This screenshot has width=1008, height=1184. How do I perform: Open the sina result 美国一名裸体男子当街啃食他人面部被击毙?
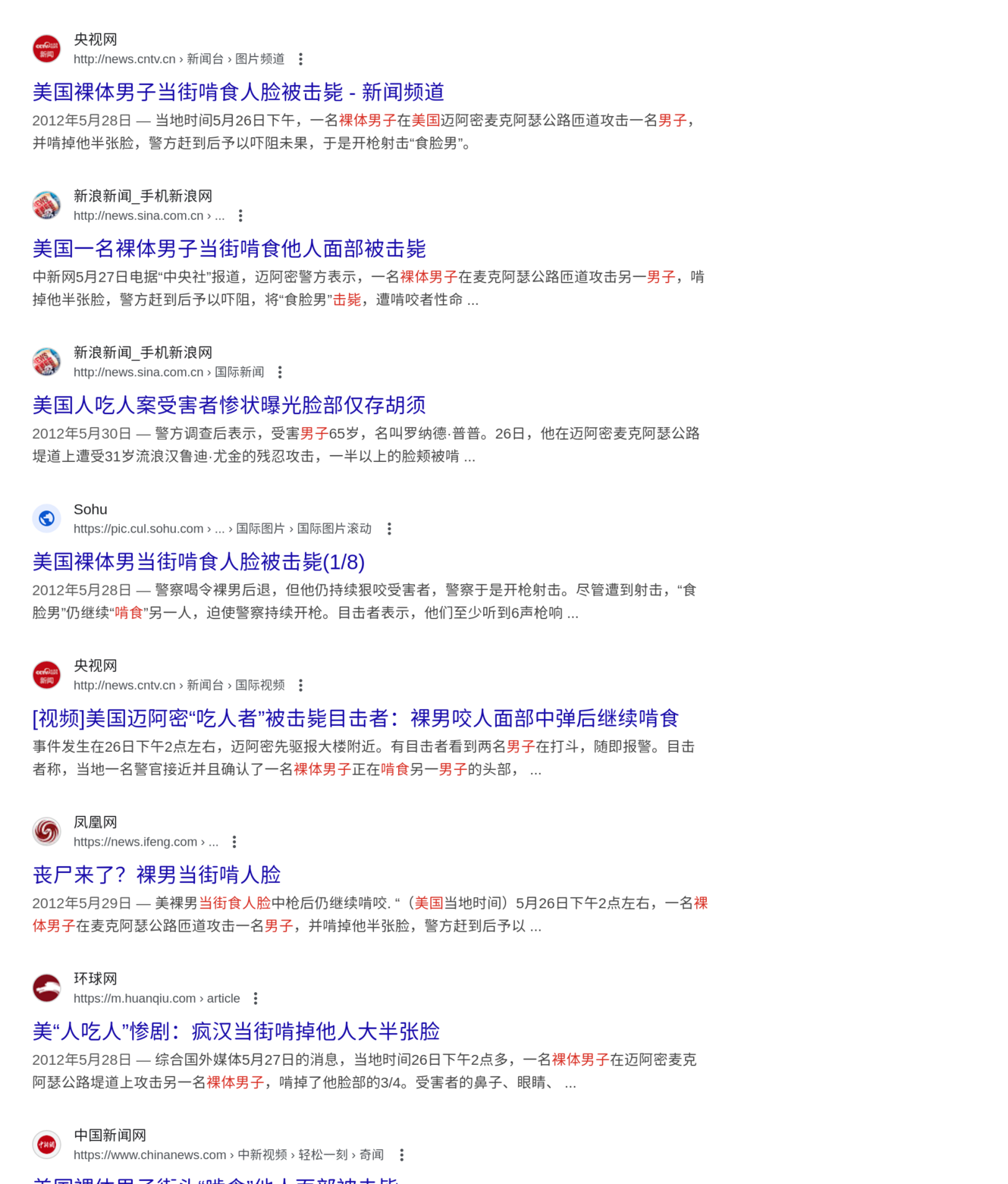point(229,249)
